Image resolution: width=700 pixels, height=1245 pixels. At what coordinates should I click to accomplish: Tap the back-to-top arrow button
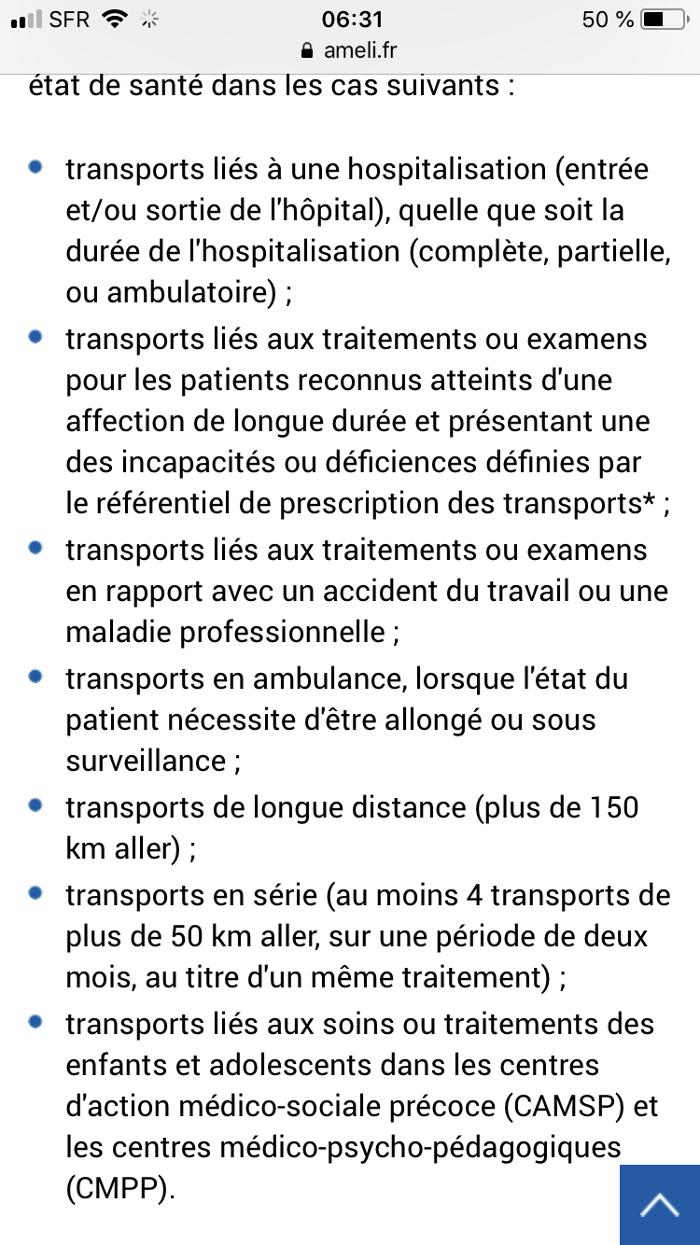click(x=660, y=1205)
